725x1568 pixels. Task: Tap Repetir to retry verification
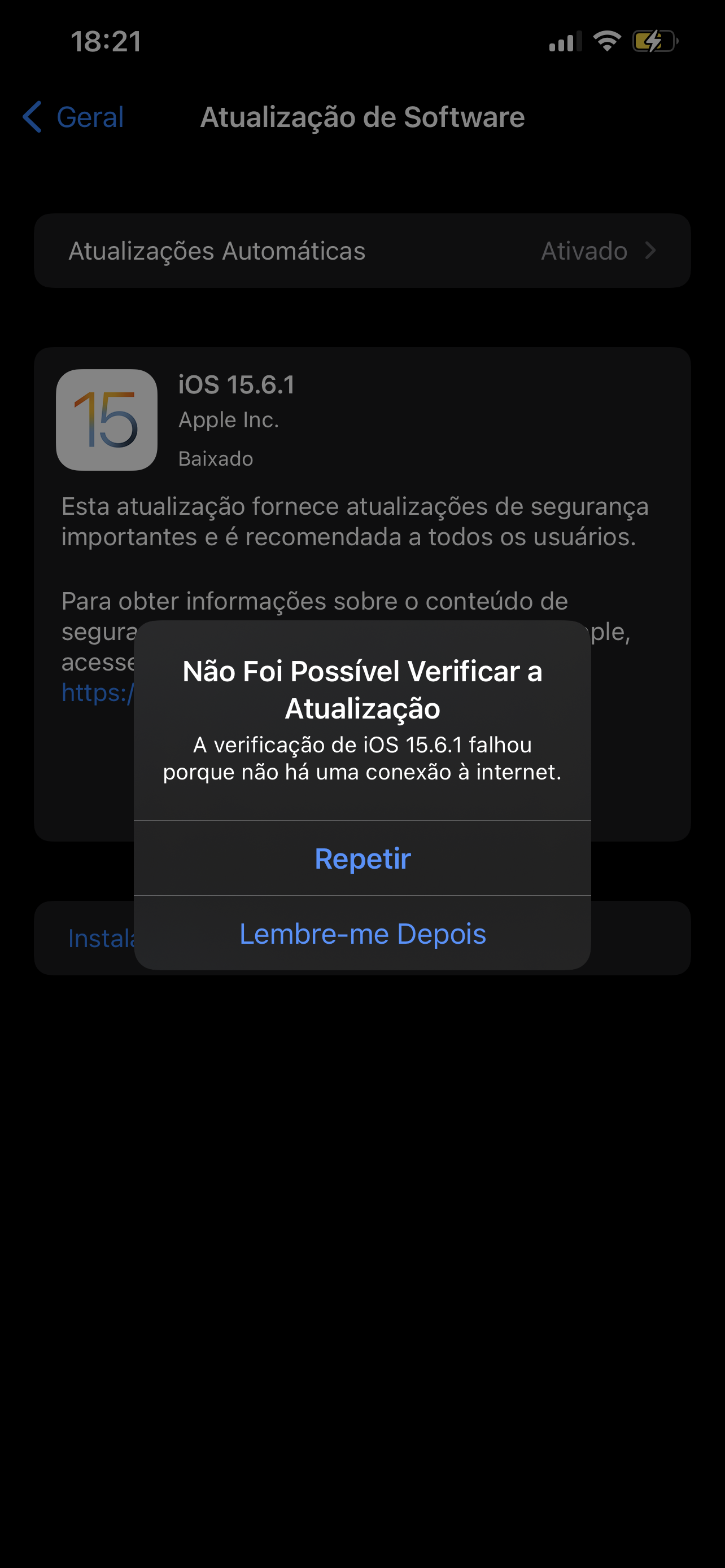pos(362,859)
